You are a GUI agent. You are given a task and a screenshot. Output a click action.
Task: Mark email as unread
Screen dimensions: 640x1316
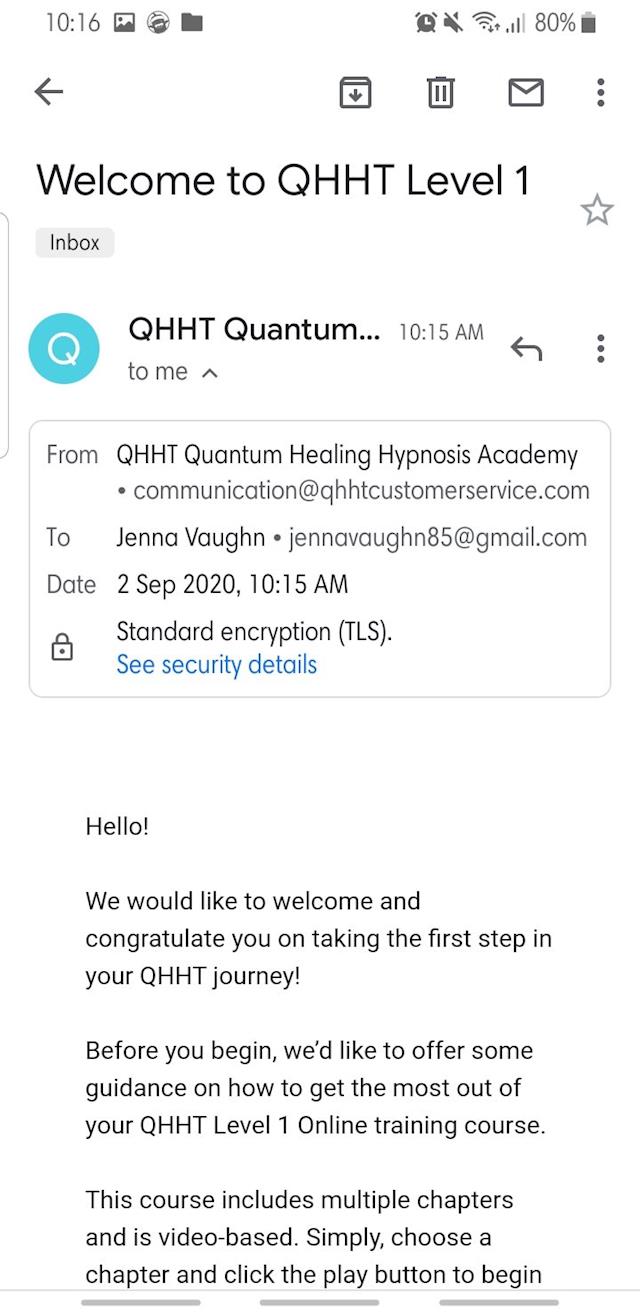click(526, 93)
